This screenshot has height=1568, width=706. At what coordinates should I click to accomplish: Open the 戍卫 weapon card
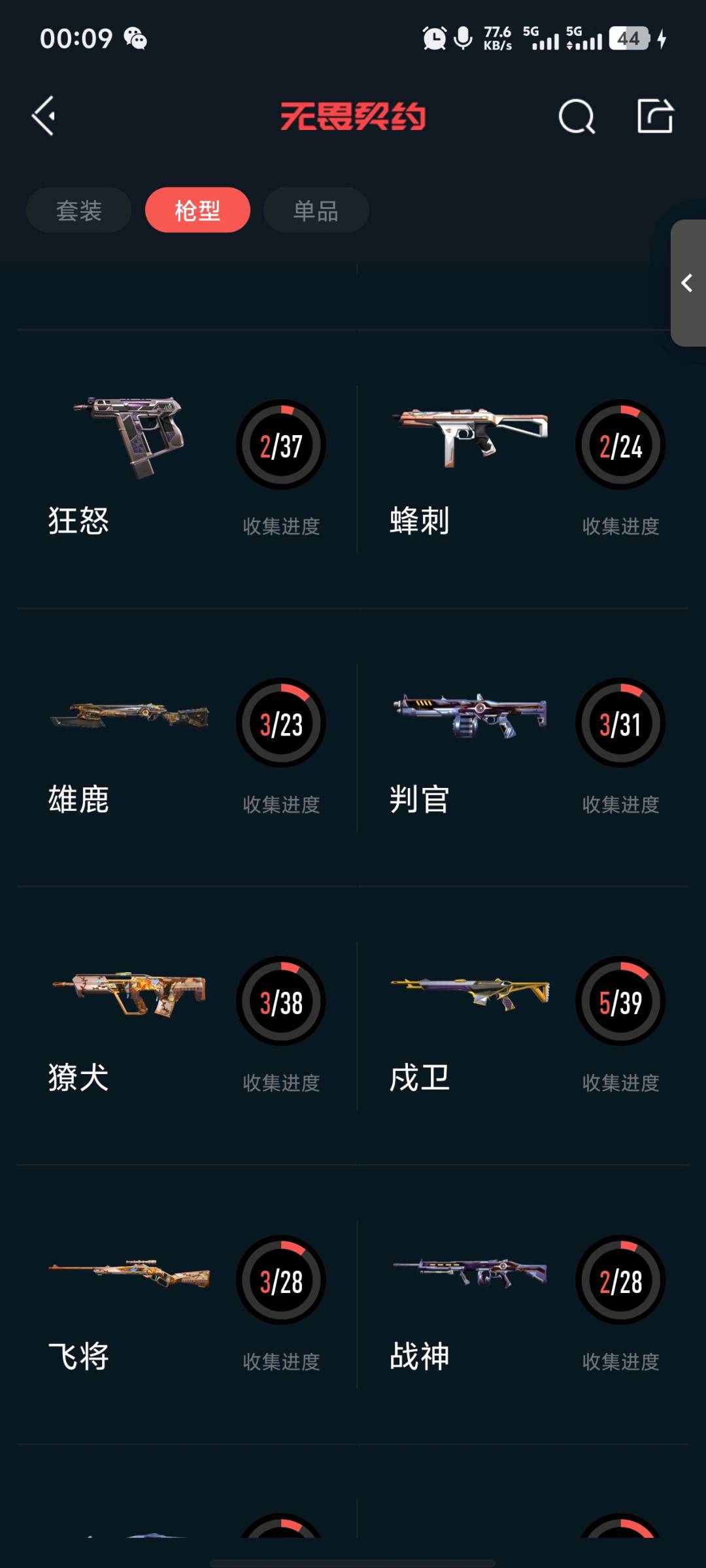point(523,1026)
